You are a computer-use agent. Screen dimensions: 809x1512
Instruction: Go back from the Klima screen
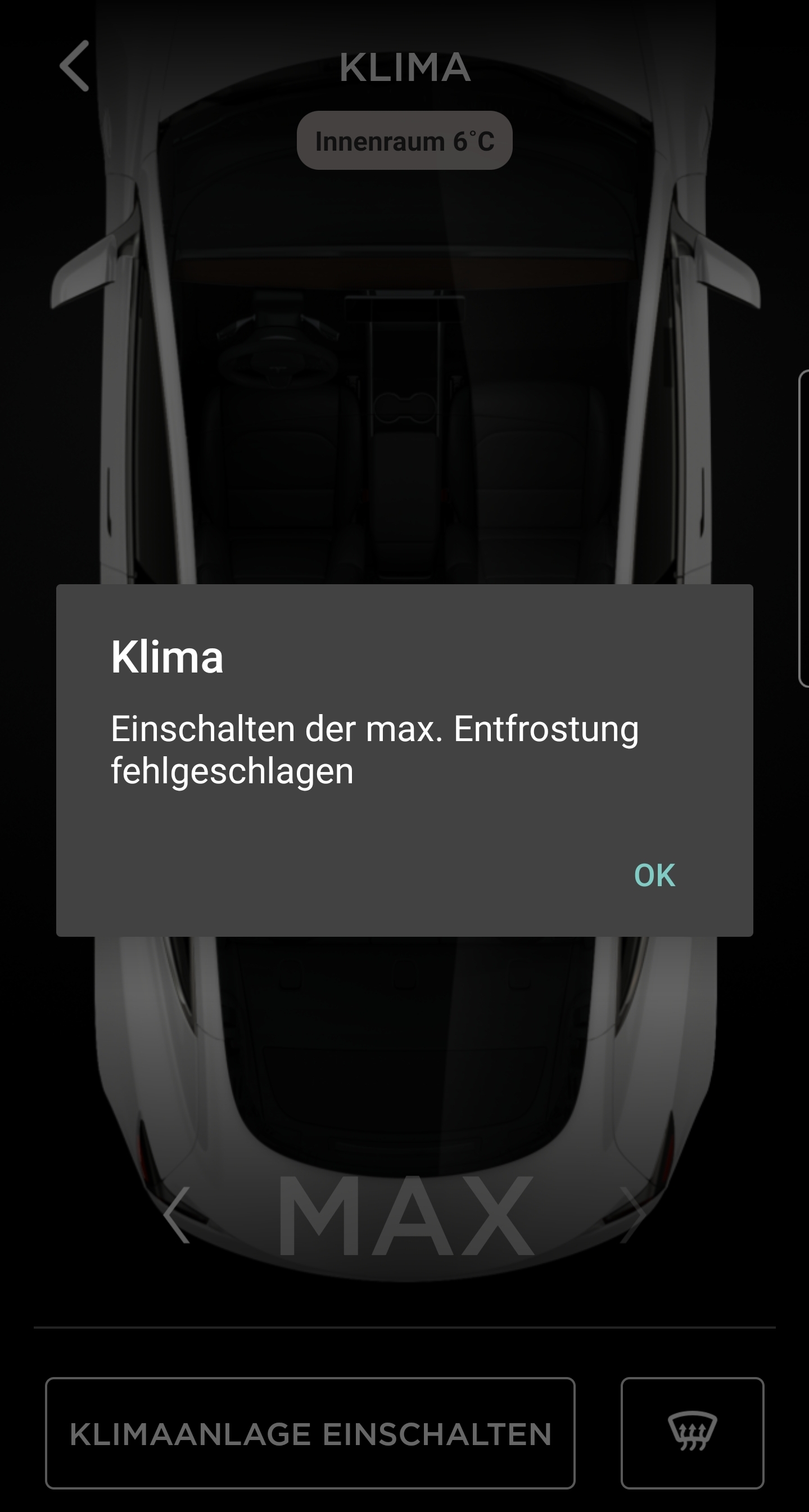75,66
